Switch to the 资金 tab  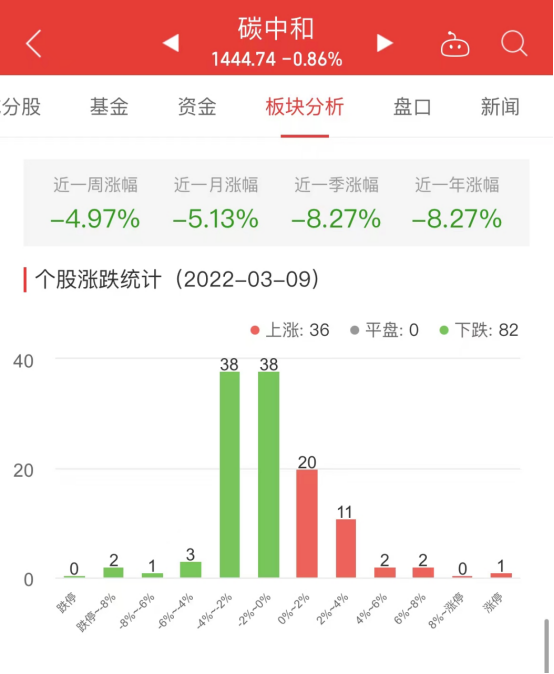click(x=197, y=107)
